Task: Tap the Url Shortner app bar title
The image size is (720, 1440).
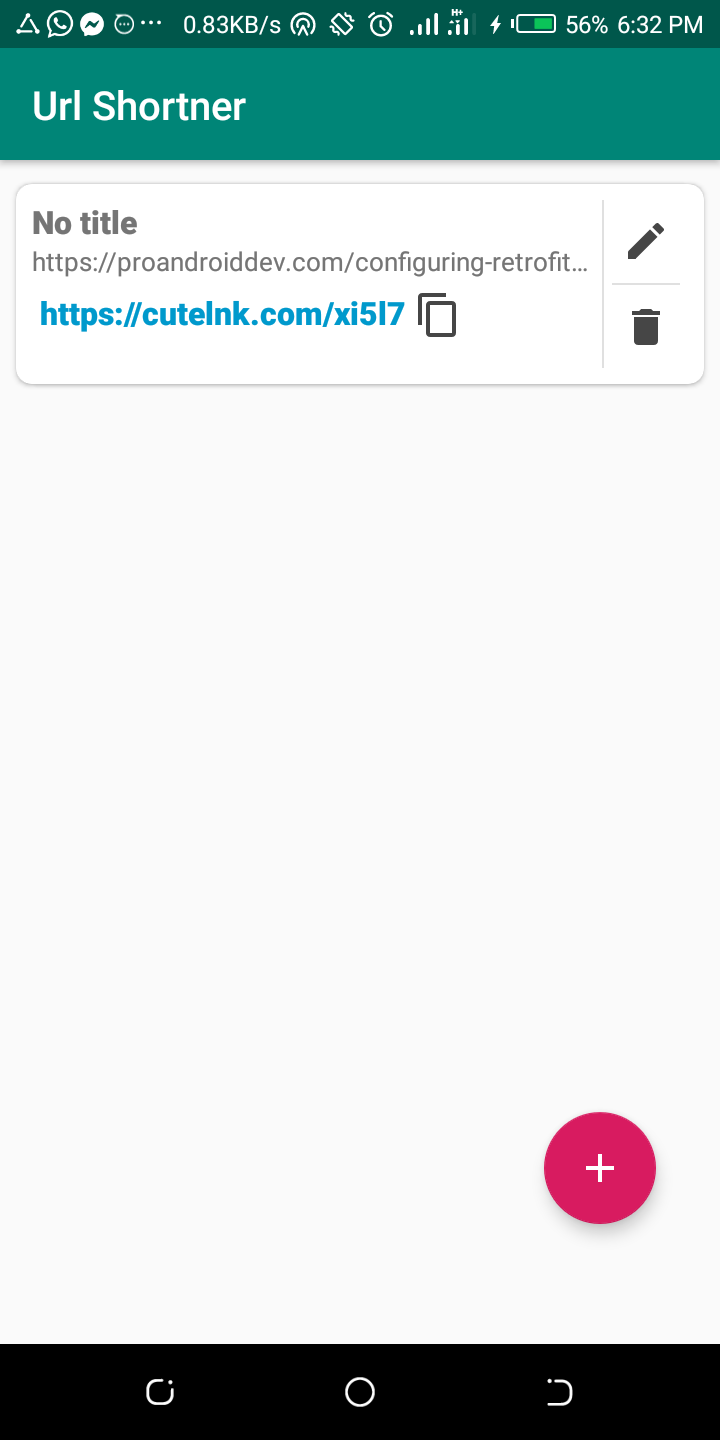Action: pos(138,104)
